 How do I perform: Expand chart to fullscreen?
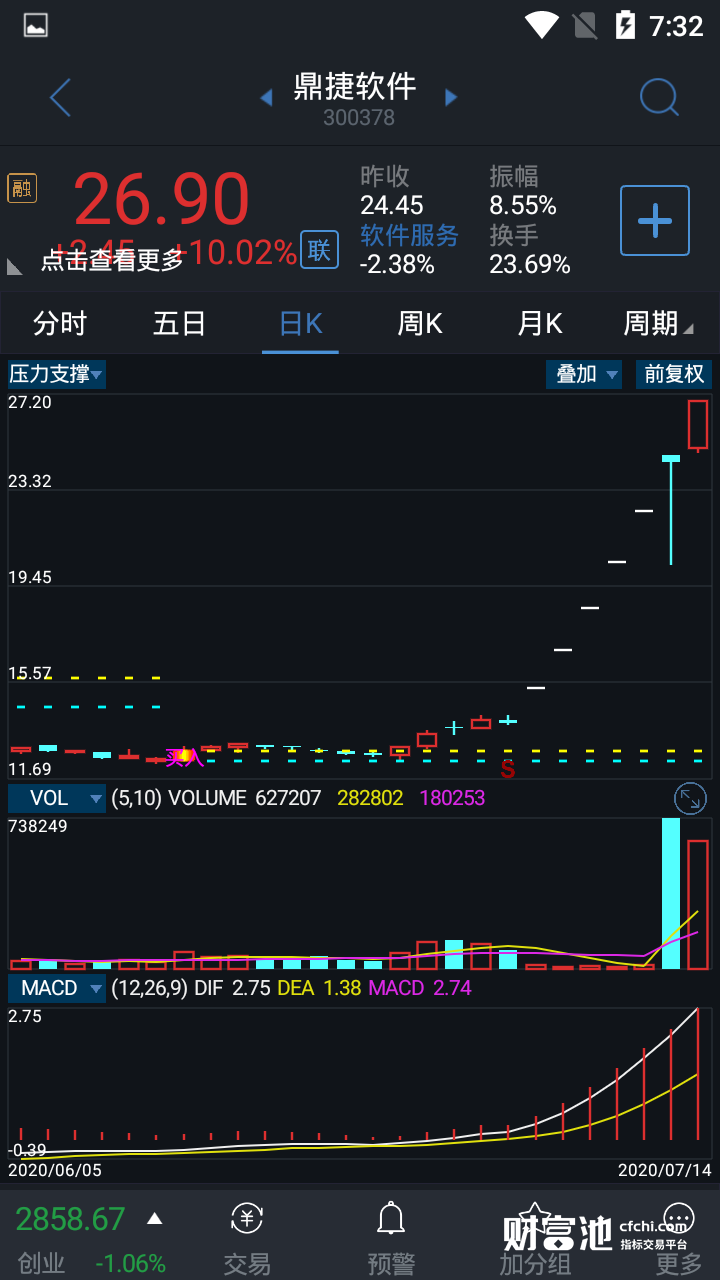690,798
